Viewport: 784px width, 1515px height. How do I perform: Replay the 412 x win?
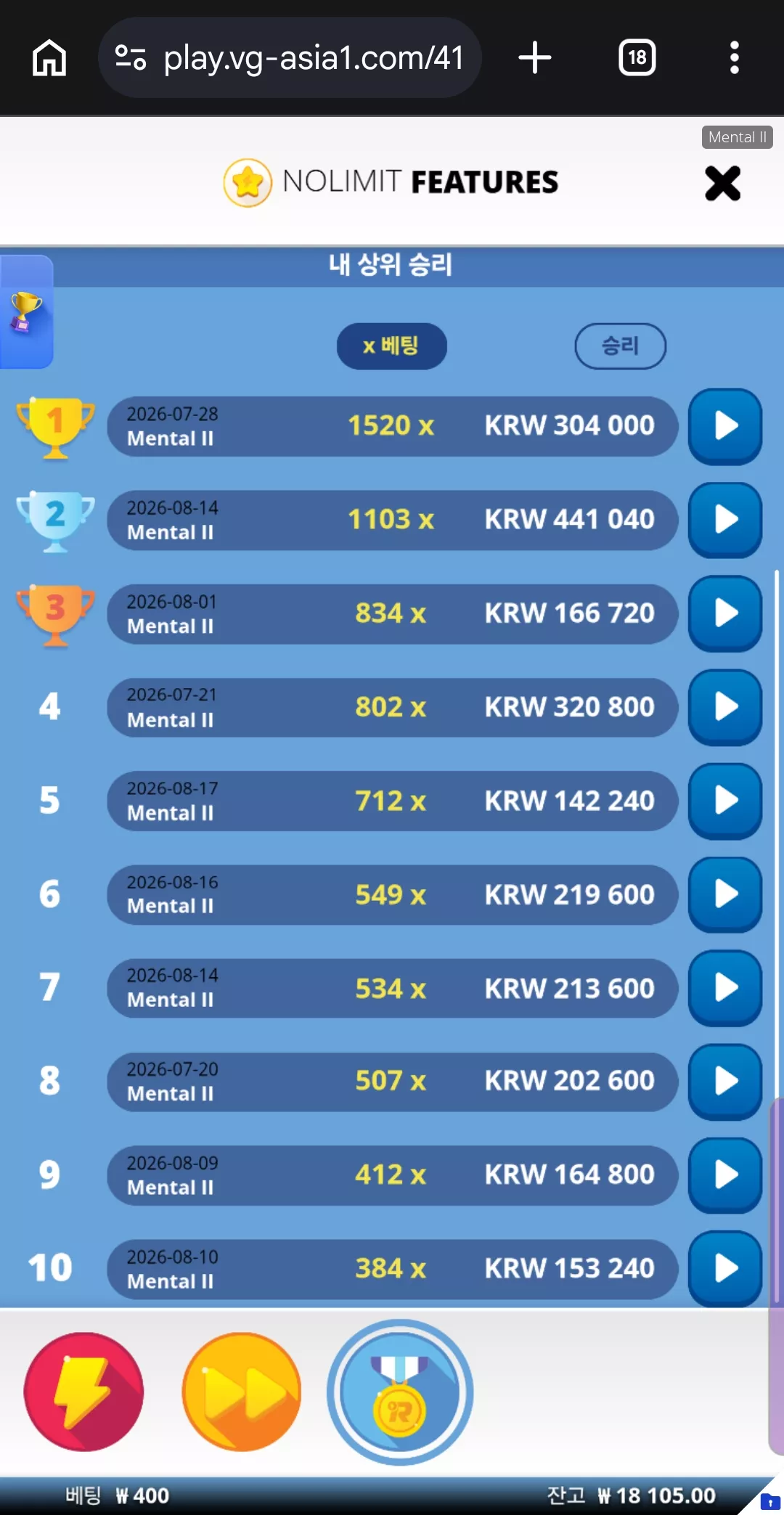725,1175
